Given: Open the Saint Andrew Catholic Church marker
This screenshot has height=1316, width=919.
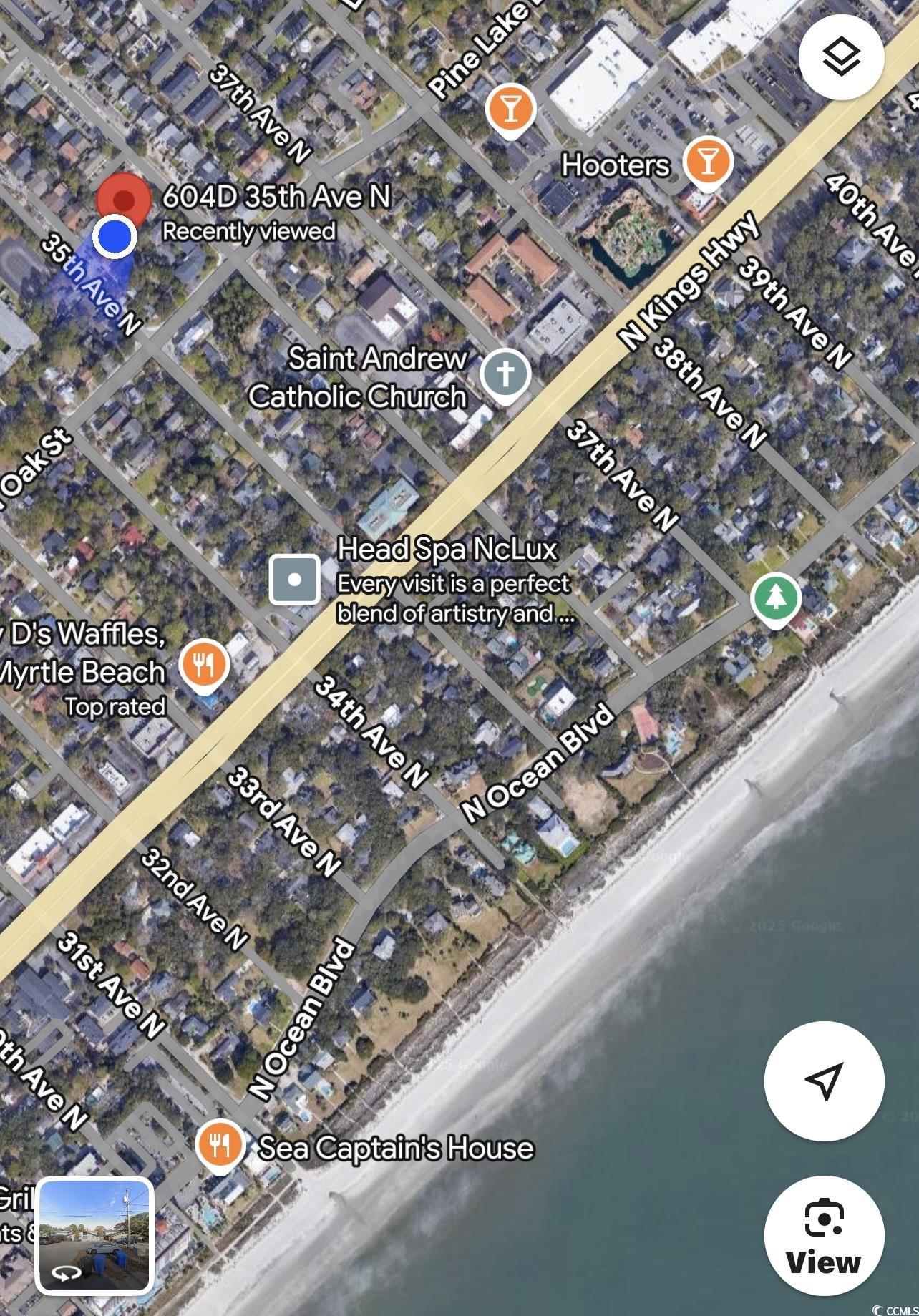Looking at the screenshot, I should point(505,374).
